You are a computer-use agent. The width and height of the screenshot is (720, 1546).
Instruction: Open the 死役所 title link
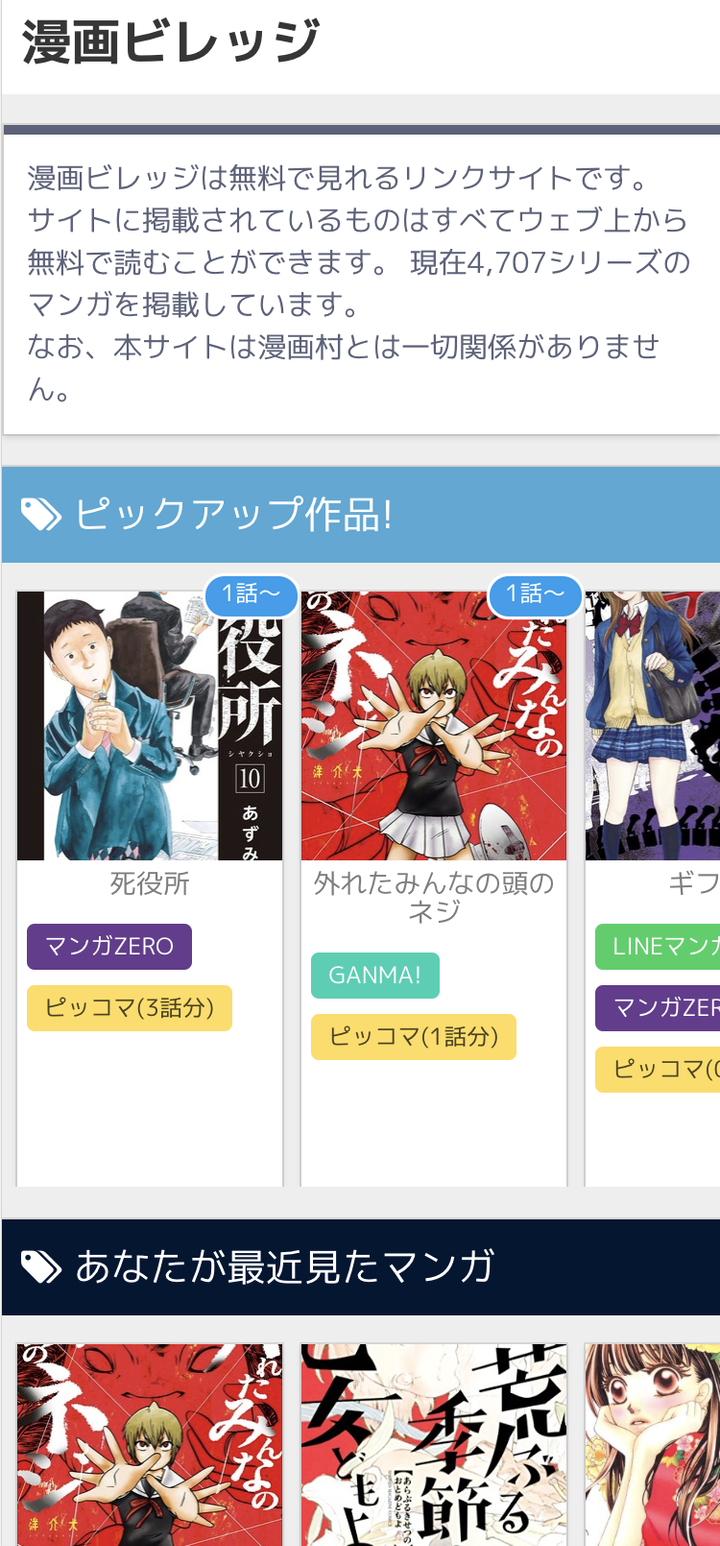click(x=150, y=884)
